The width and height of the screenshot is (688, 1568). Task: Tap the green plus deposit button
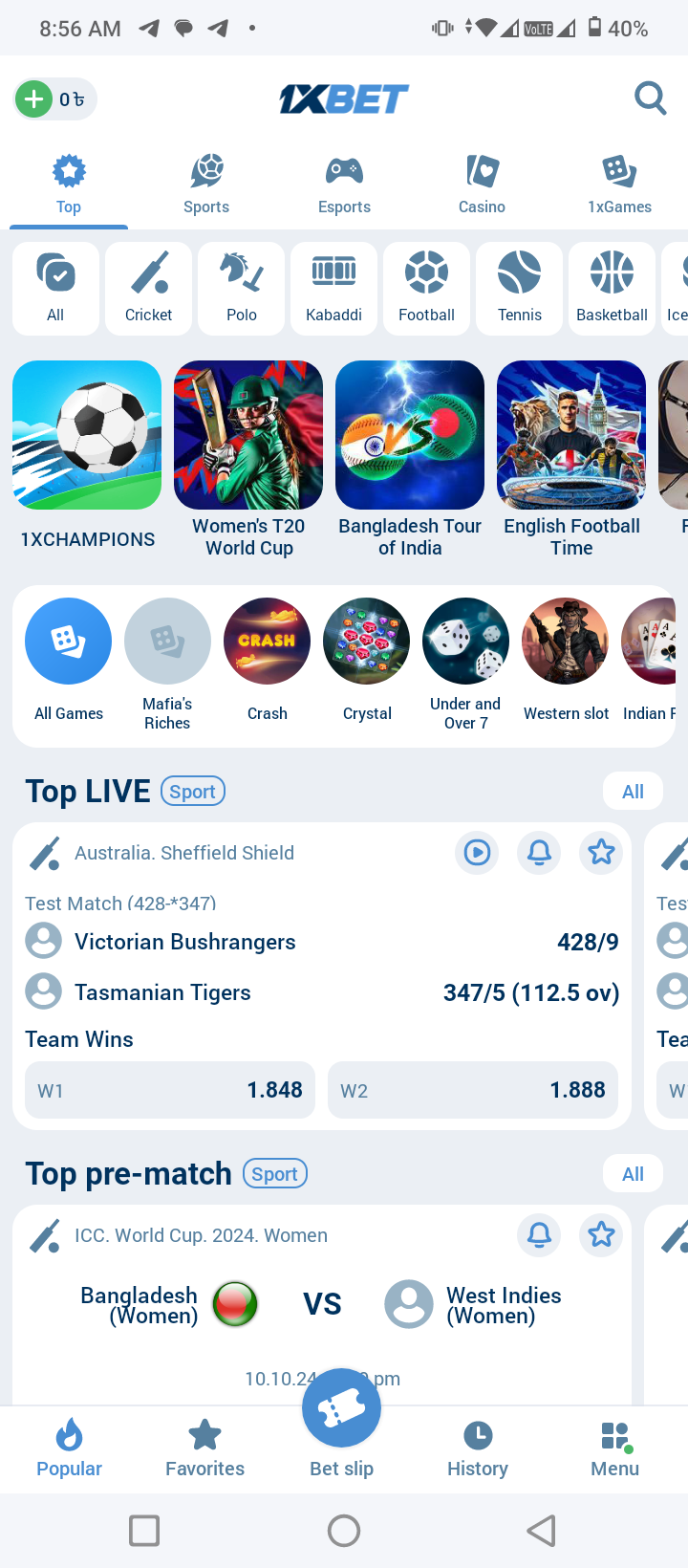tap(34, 99)
